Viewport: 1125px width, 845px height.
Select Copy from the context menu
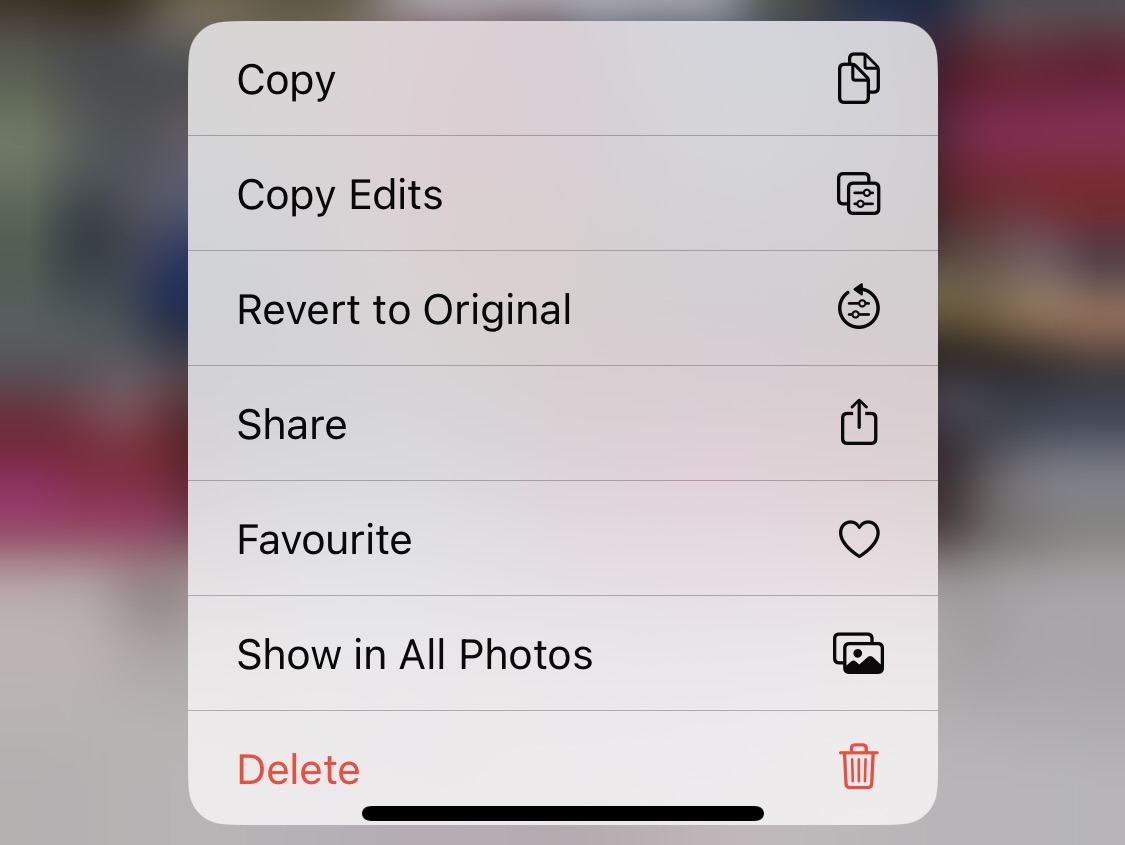click(560, 80)
